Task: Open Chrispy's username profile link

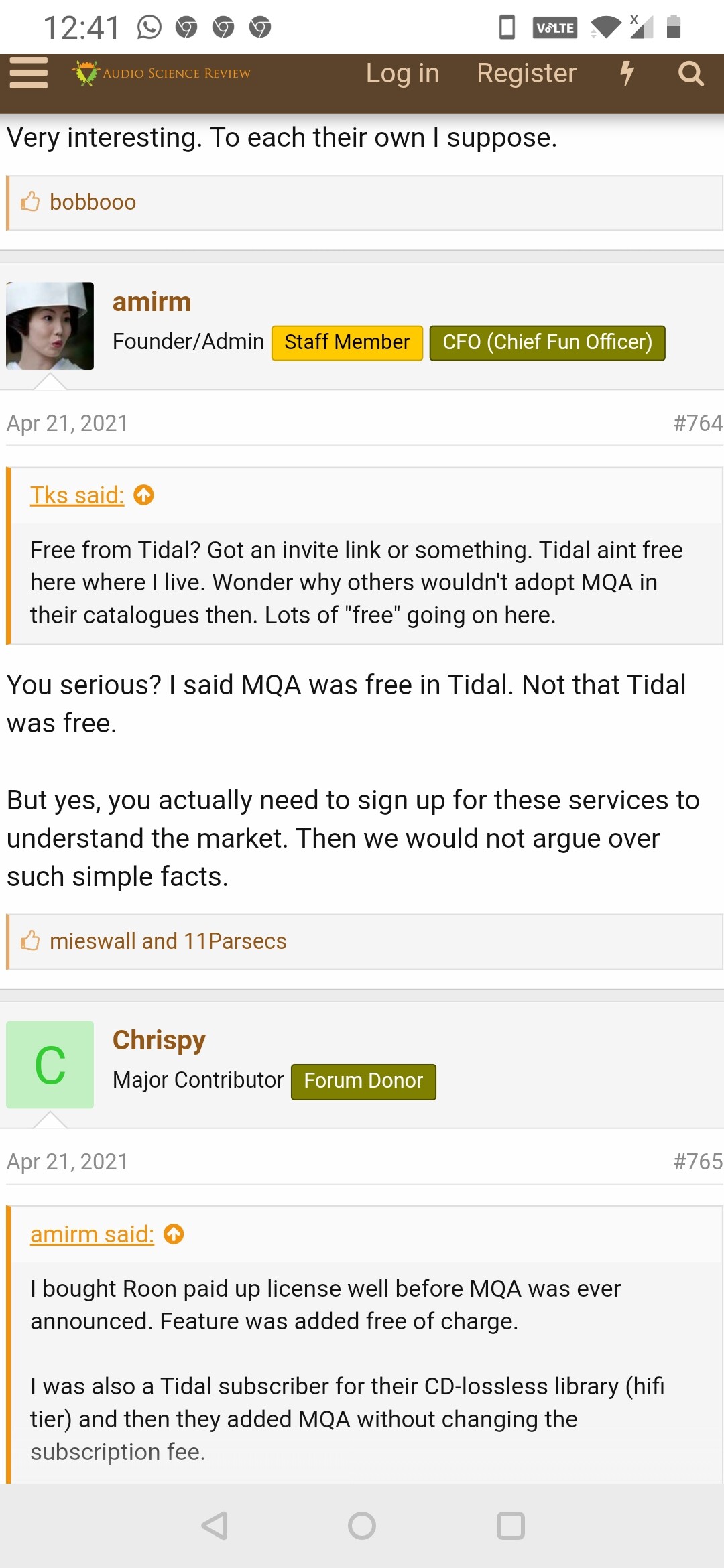Action: 159,1040
